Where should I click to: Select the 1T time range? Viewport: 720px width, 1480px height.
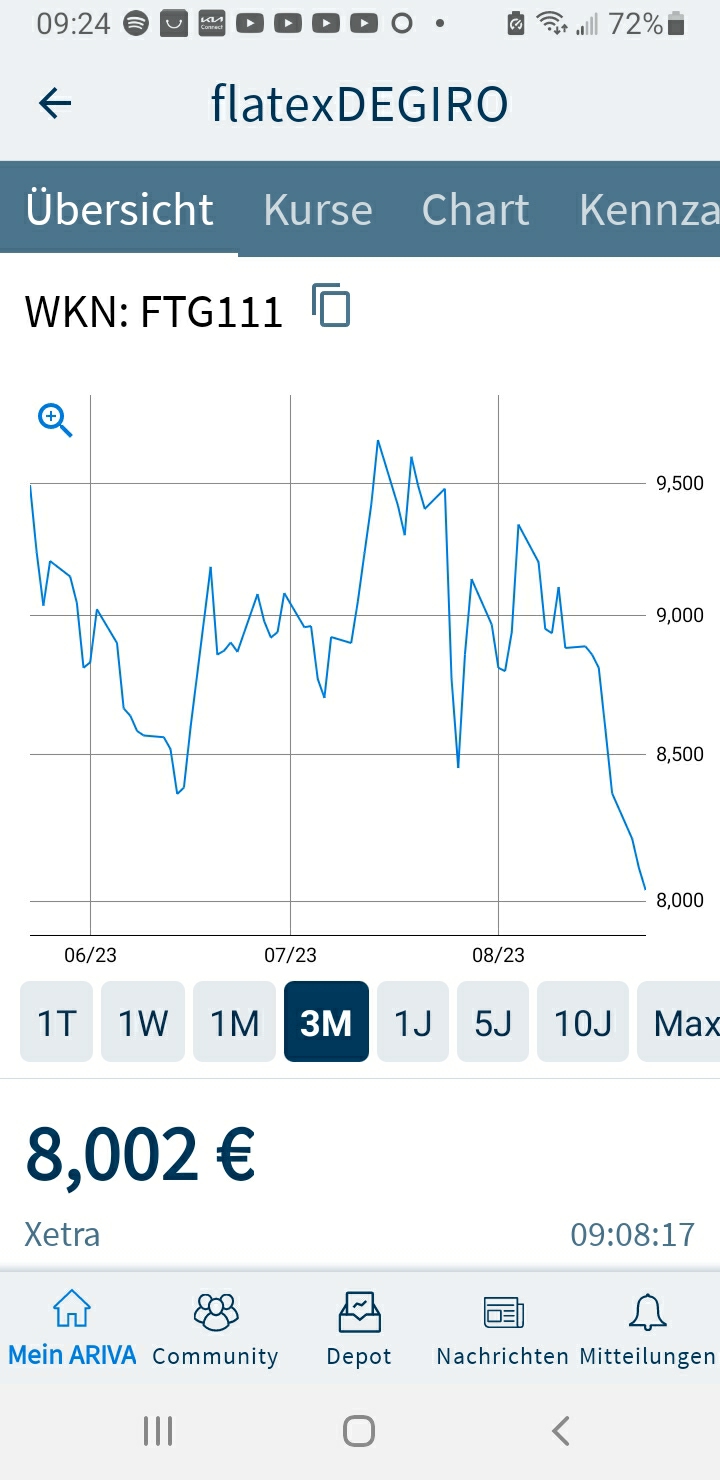coord(55,1021)
